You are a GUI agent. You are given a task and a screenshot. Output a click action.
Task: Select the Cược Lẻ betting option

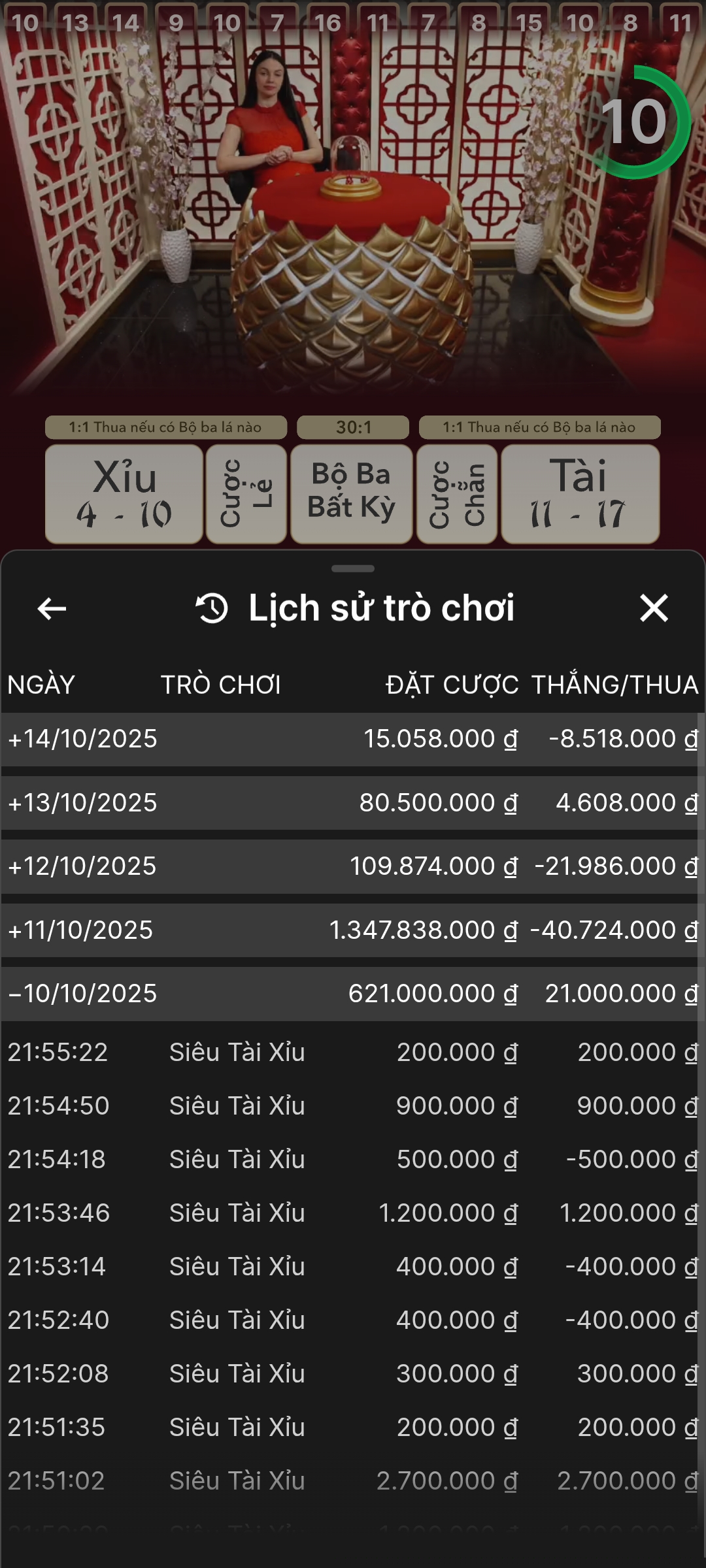[x=247, y=492]
